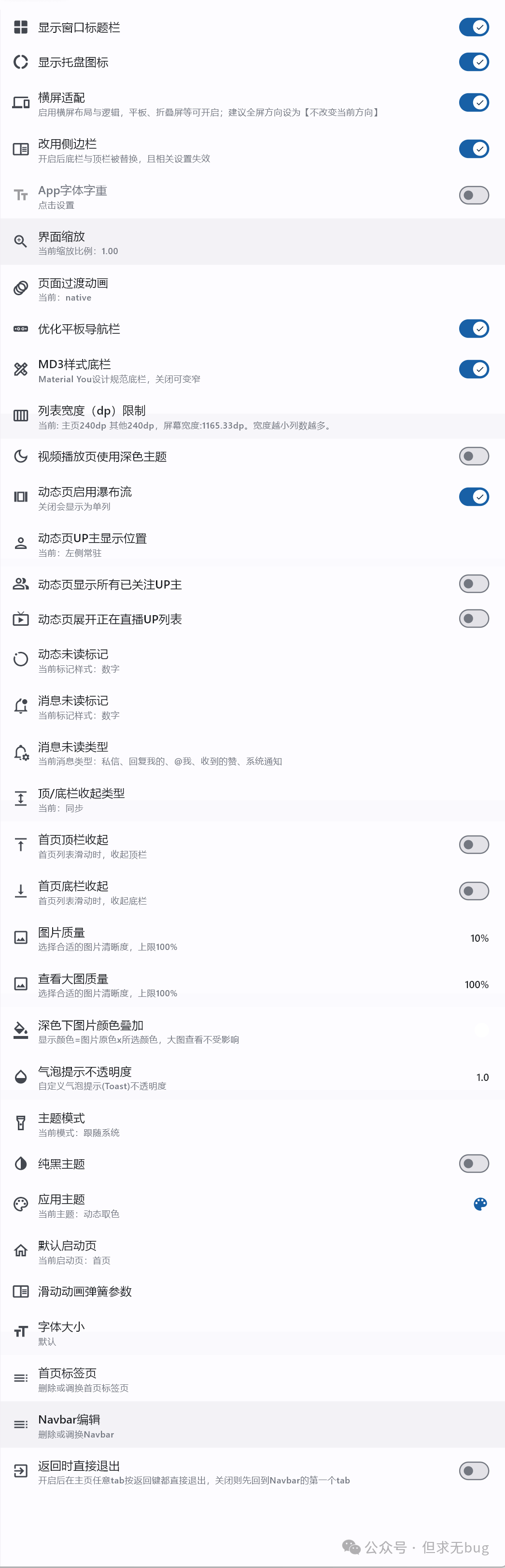Disable the 显示托盘图标 toggle
Image resolution: width=505 pixels, height=1568 pixels.
(473, 62)
